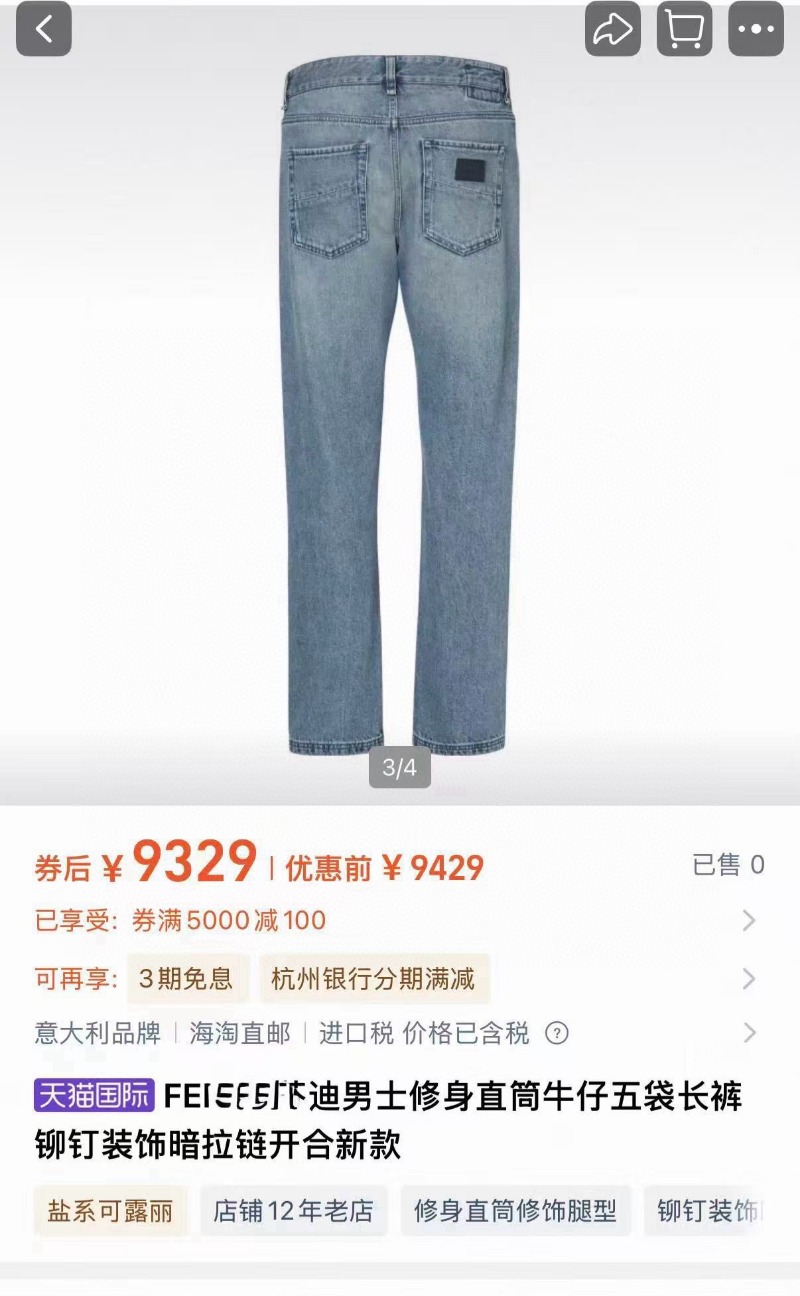
Task: Open the jeans product photo
Action: click(400, 405)
